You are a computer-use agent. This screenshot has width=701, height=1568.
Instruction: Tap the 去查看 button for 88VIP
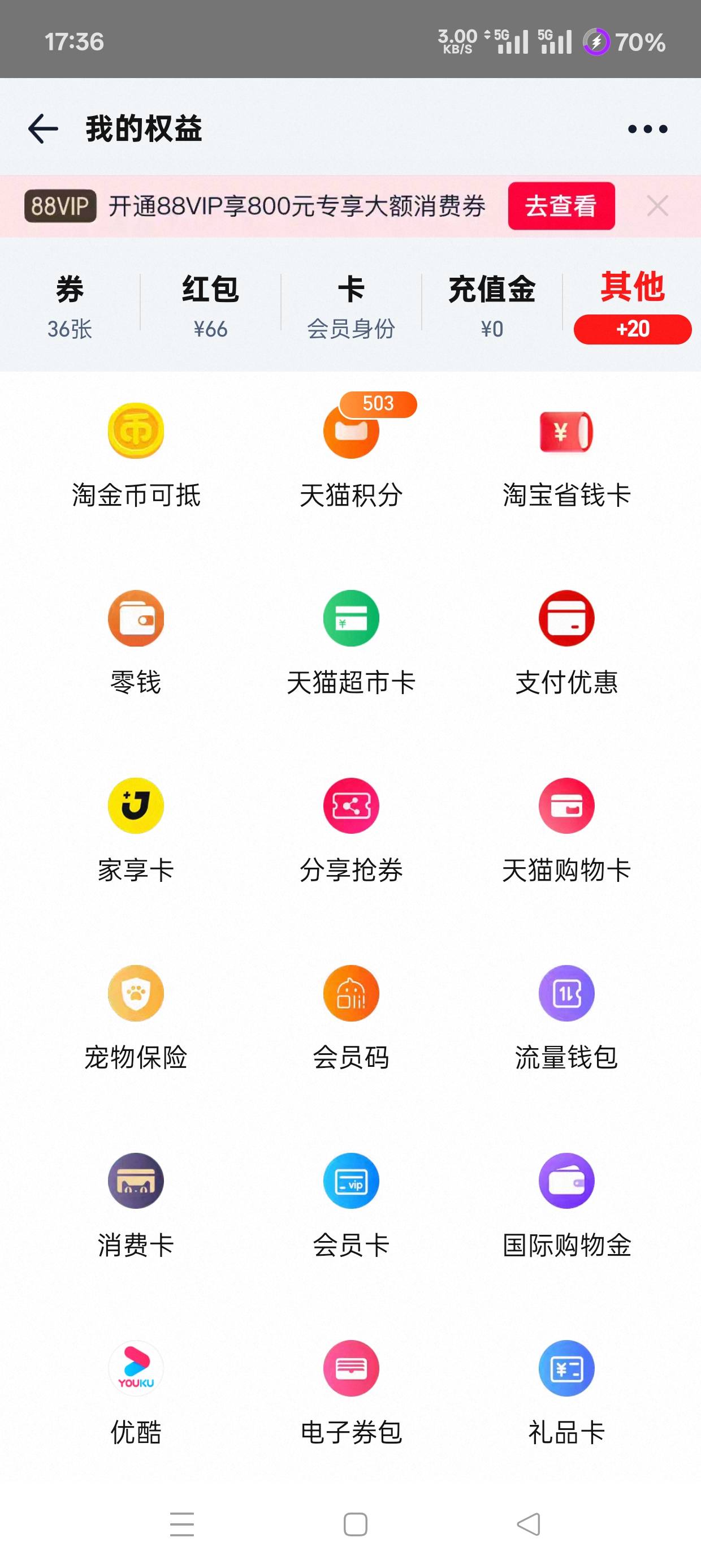pos(561,206)
